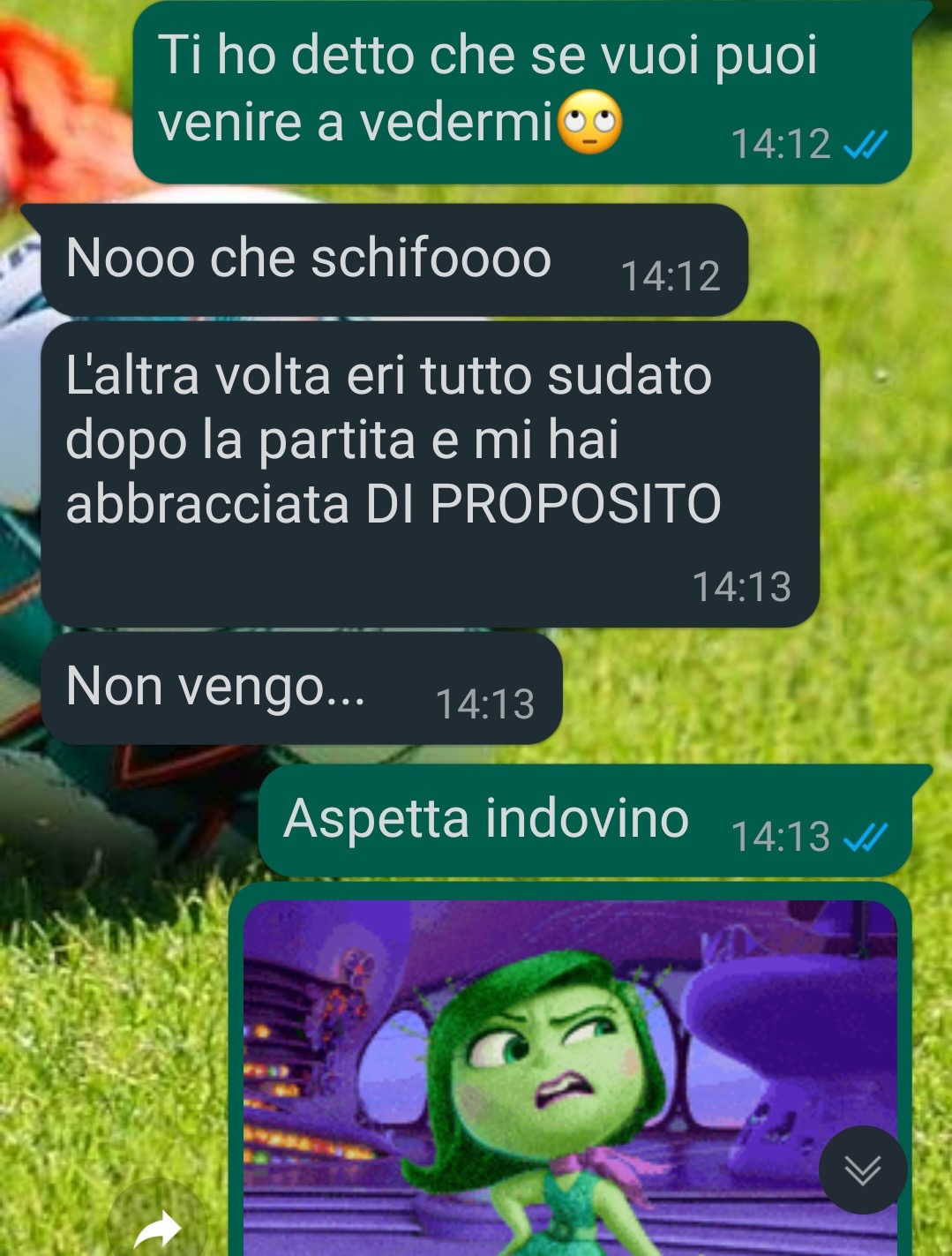The image size is (952, 1256).
Task: Forward the Disgust image message
Action: [x=157, y=1227]
